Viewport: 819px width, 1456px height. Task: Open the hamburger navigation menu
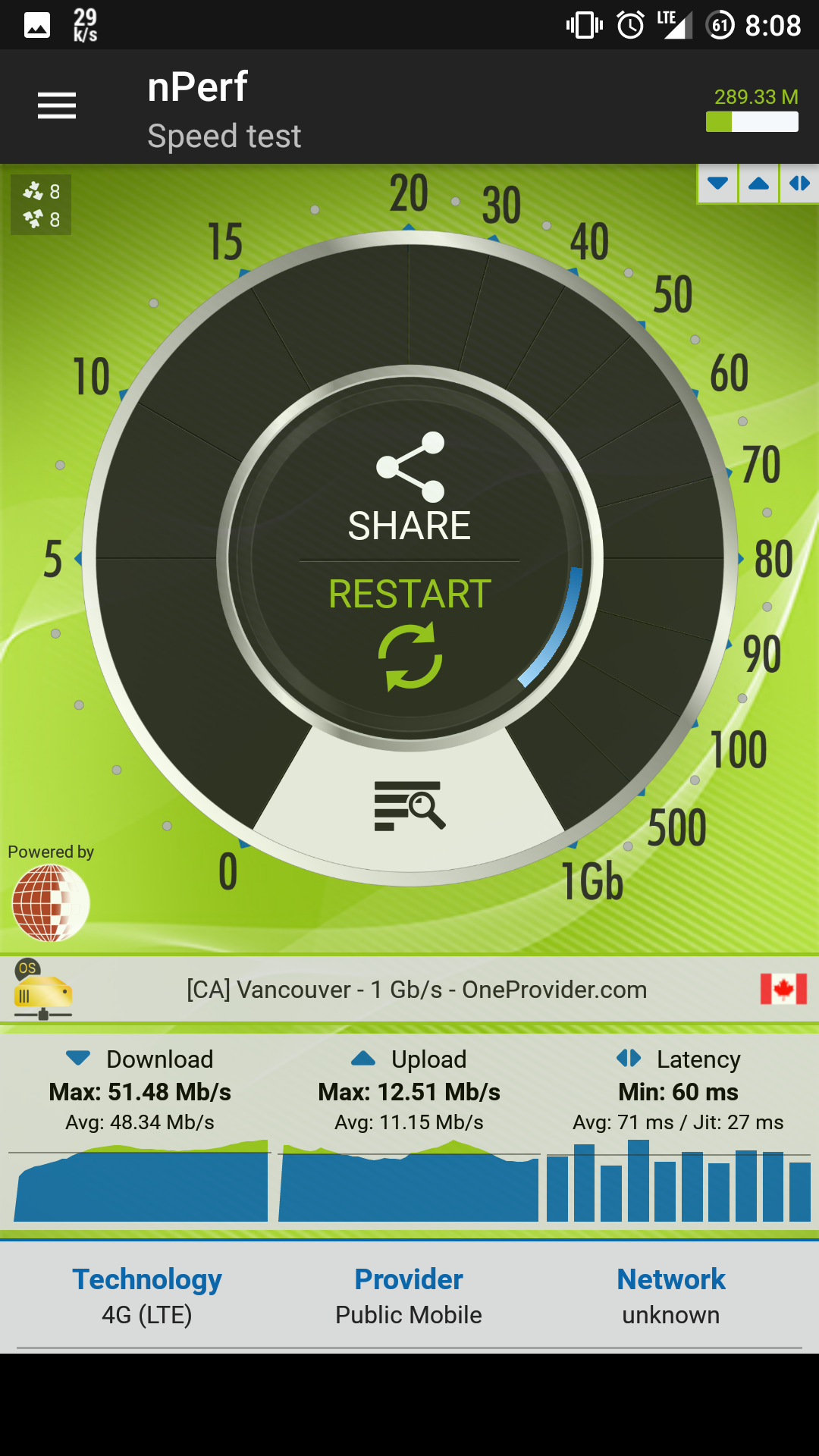point(57,105)
